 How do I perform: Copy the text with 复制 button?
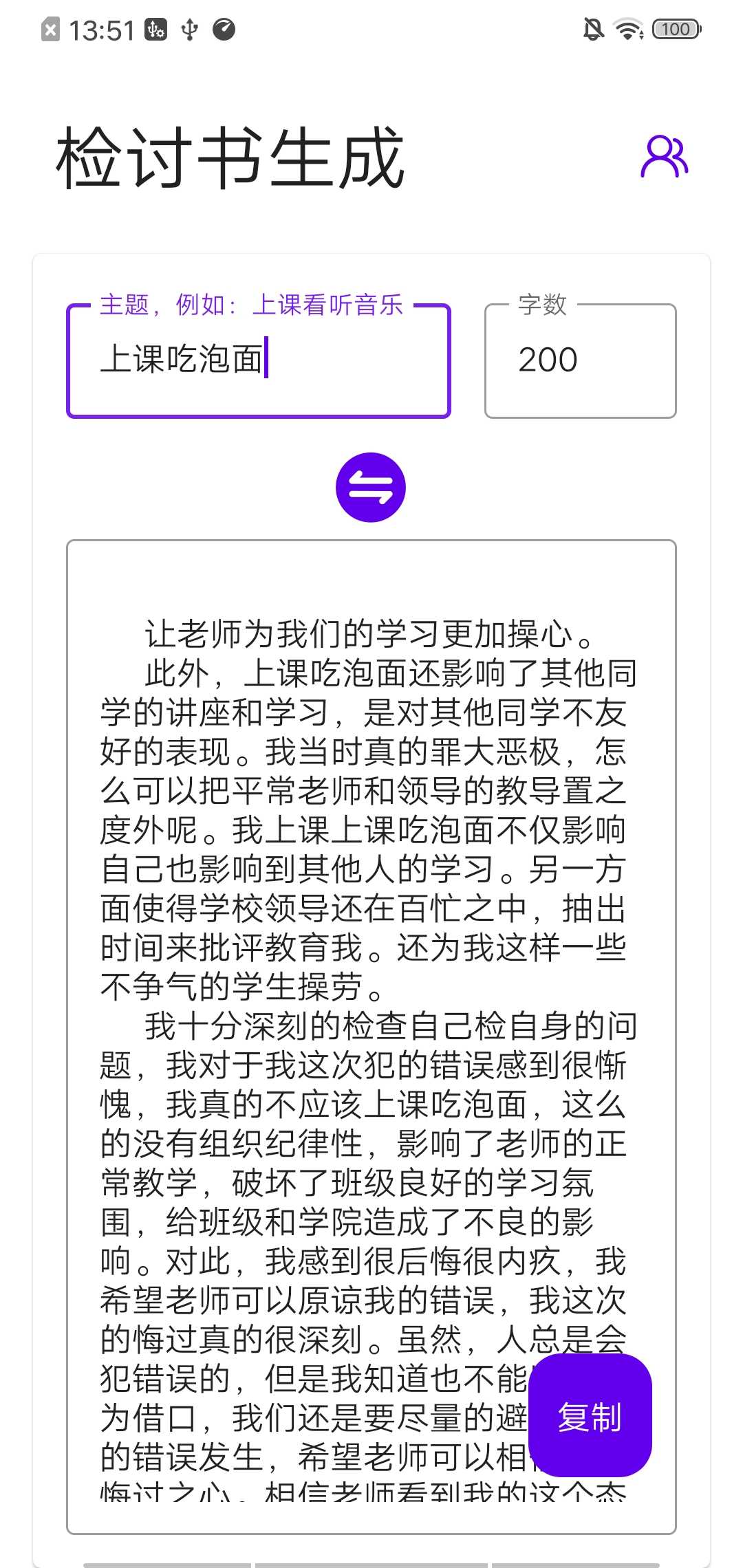(x=590, y=1417)
